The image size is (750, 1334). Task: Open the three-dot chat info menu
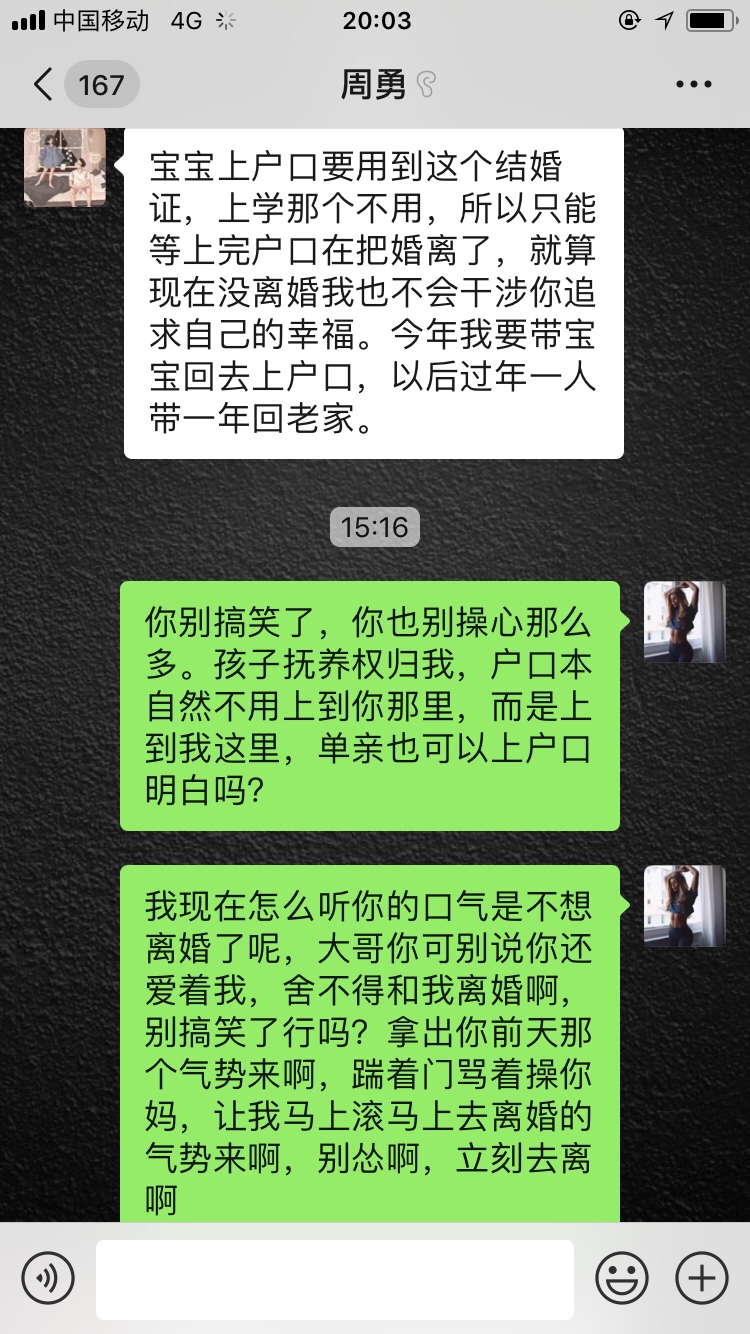(x=693, y=85)
